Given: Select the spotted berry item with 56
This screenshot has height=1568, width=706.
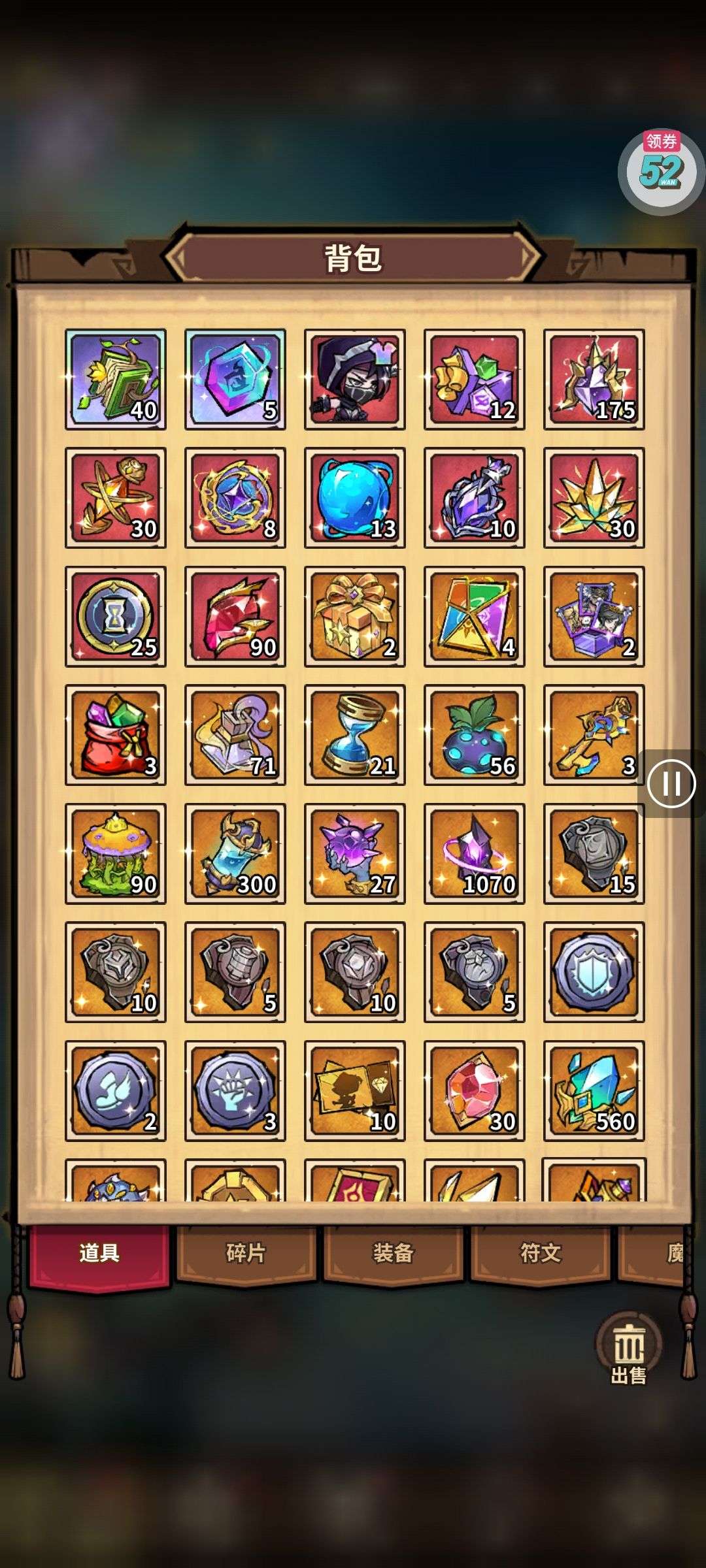Looking at the screenshot, I should tap(475, 735).
